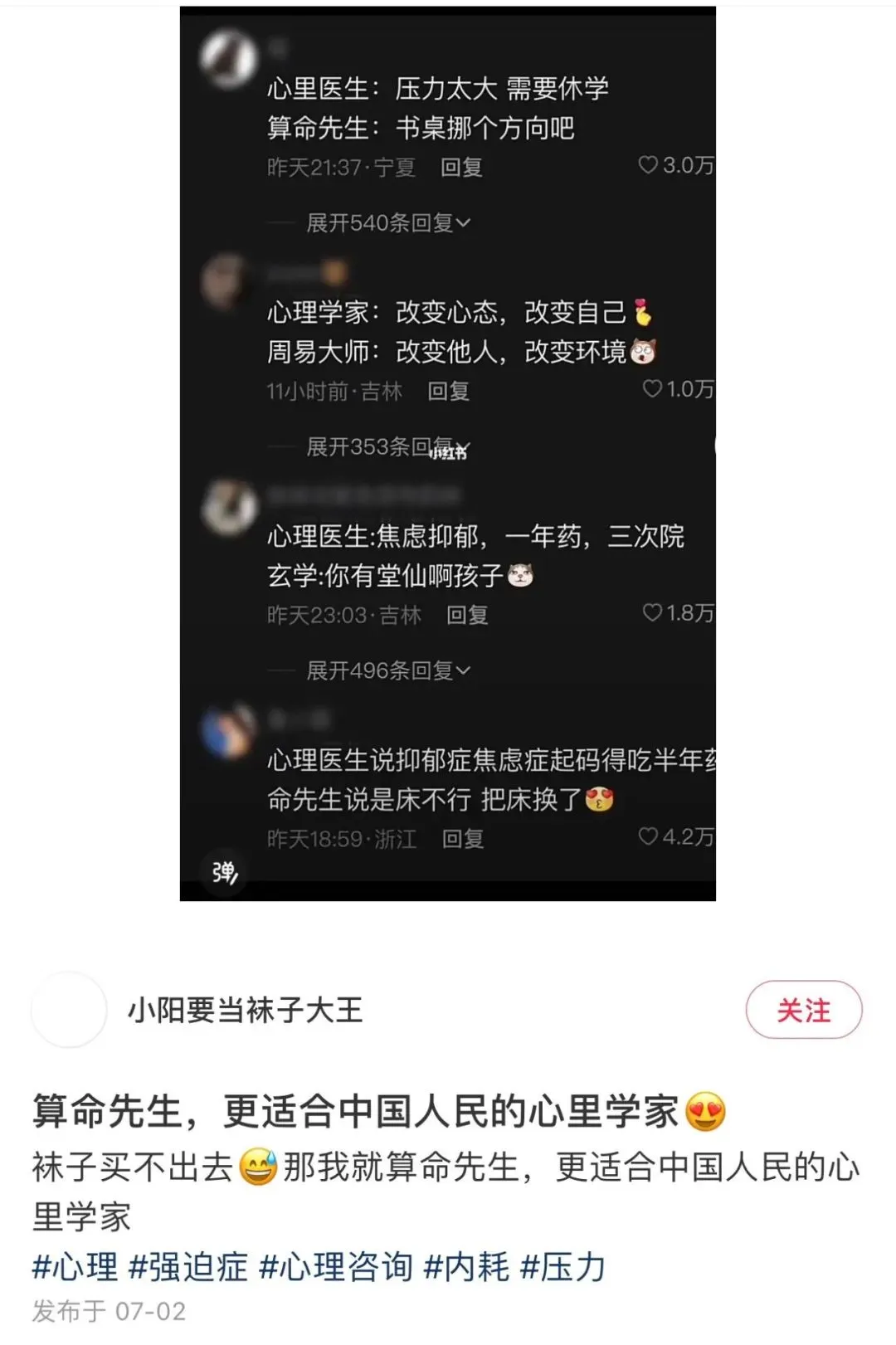Open the #心理咨询 hashtag
The image size is (896, 1345).
point(336,1267)
